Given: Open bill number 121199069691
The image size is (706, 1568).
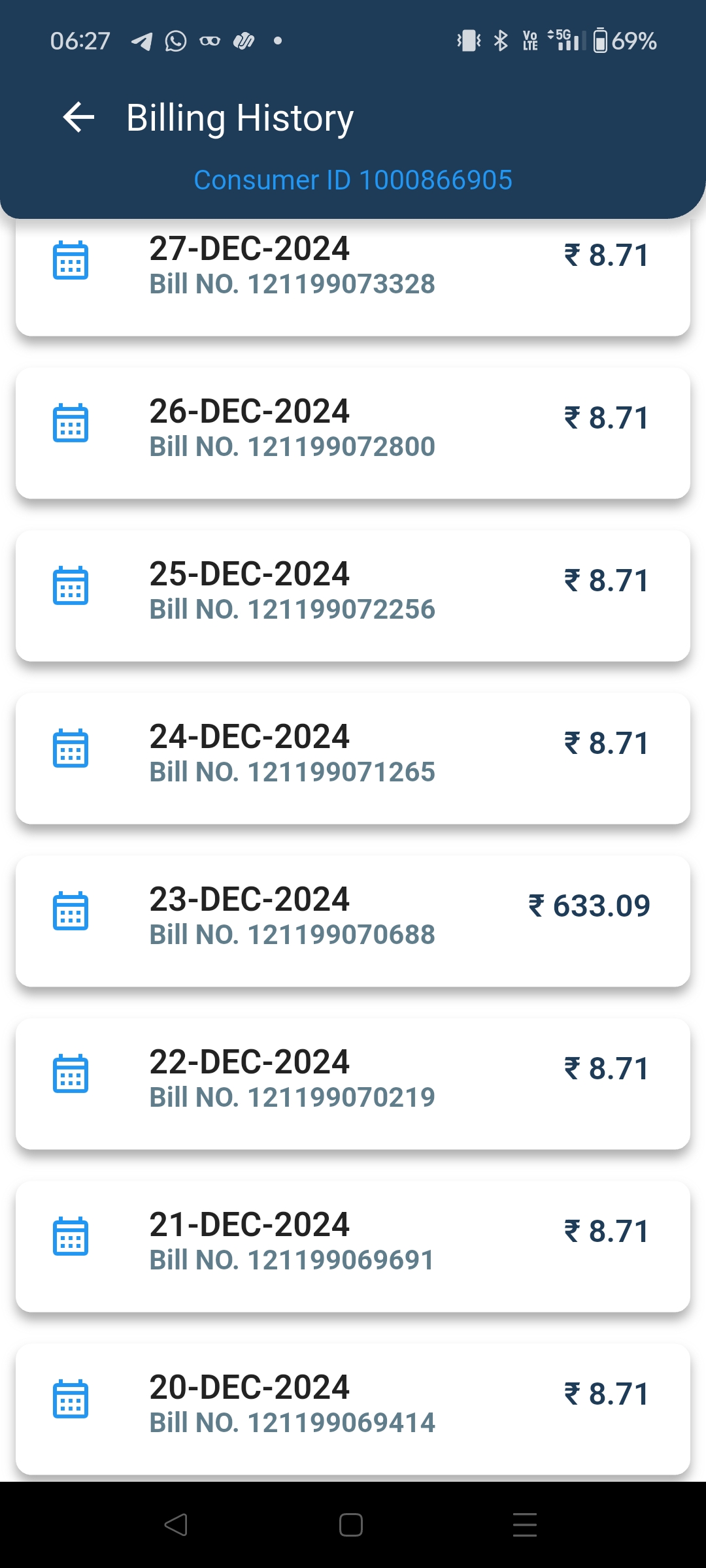Looking at the screenshot, I should [x=353, y=1247].
